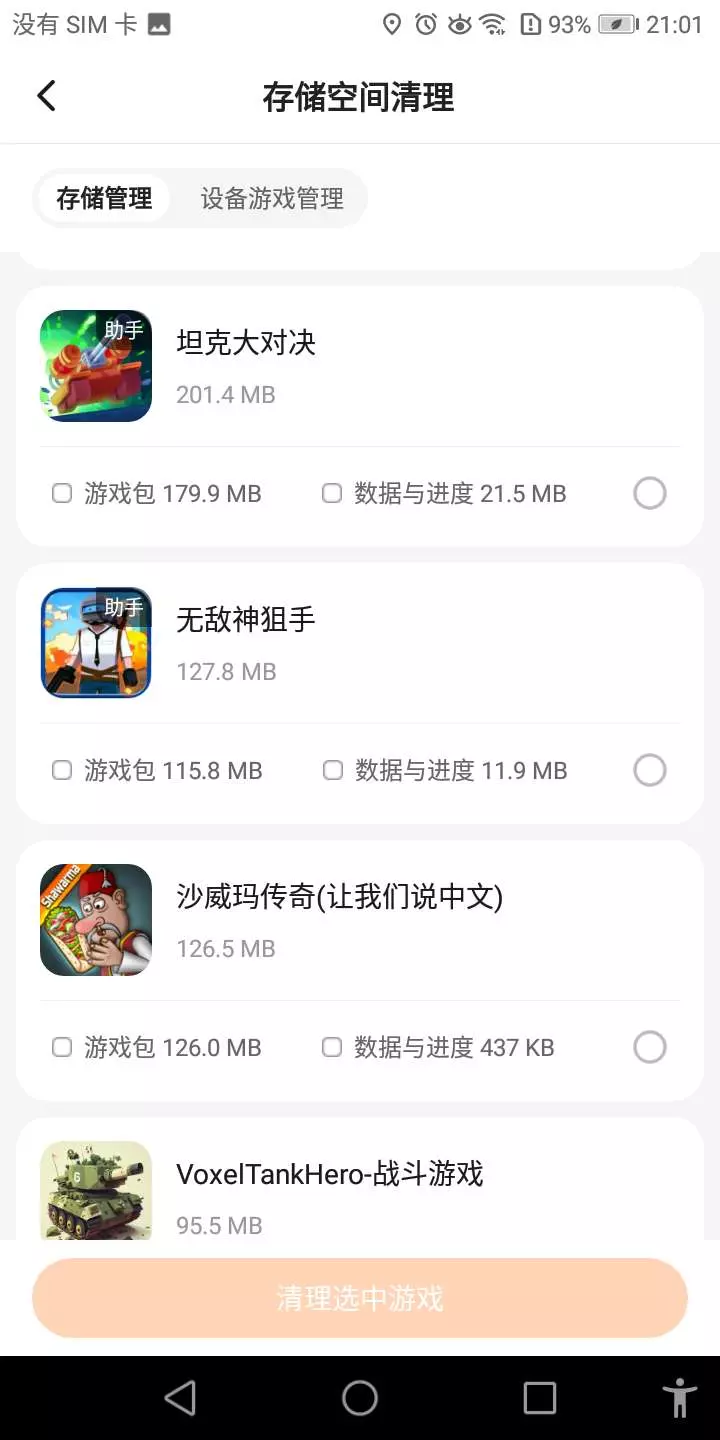Check 游戏包 115.8 MB for 无敌神狙手
The image size is (720, 1440).
[62, 770]
